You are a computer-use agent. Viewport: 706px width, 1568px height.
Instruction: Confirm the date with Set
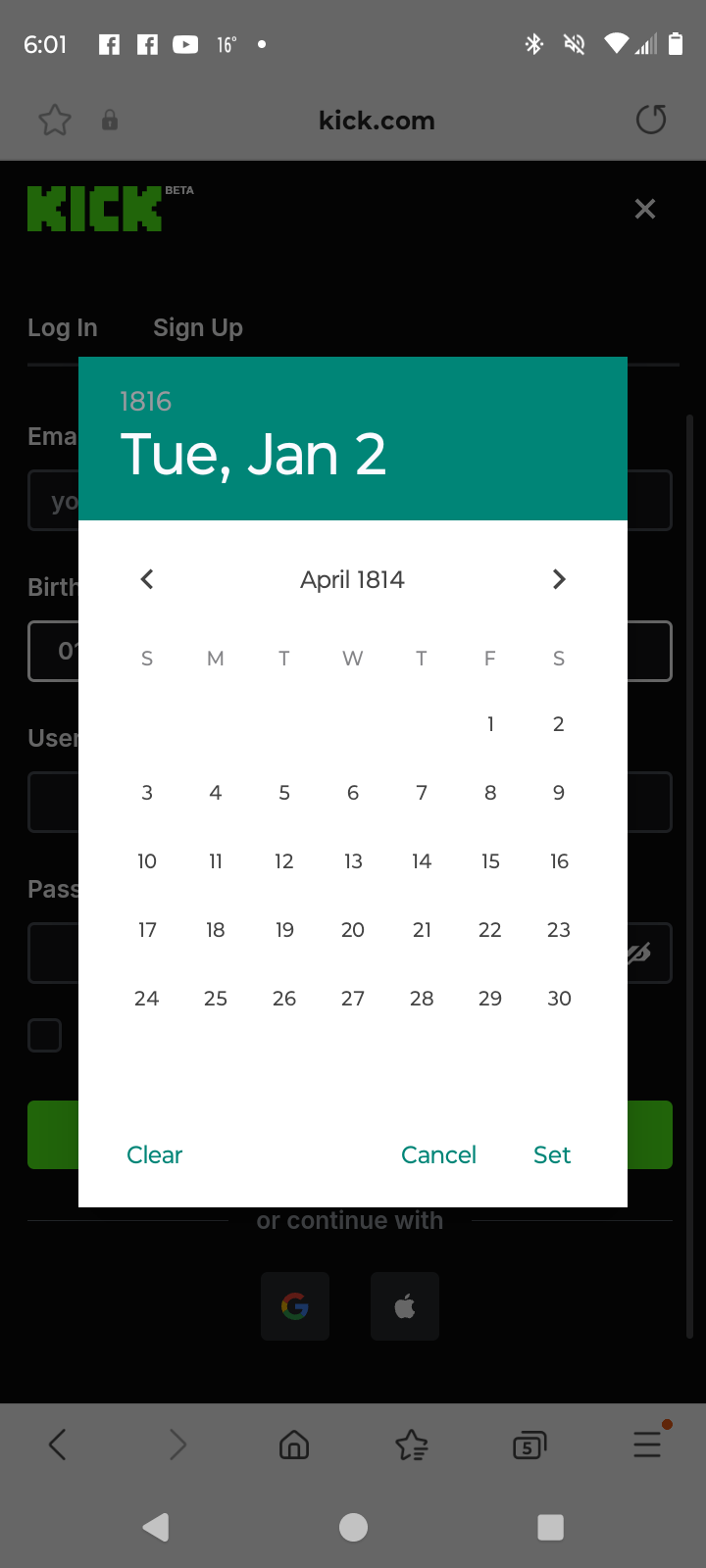pos(552,1154)
